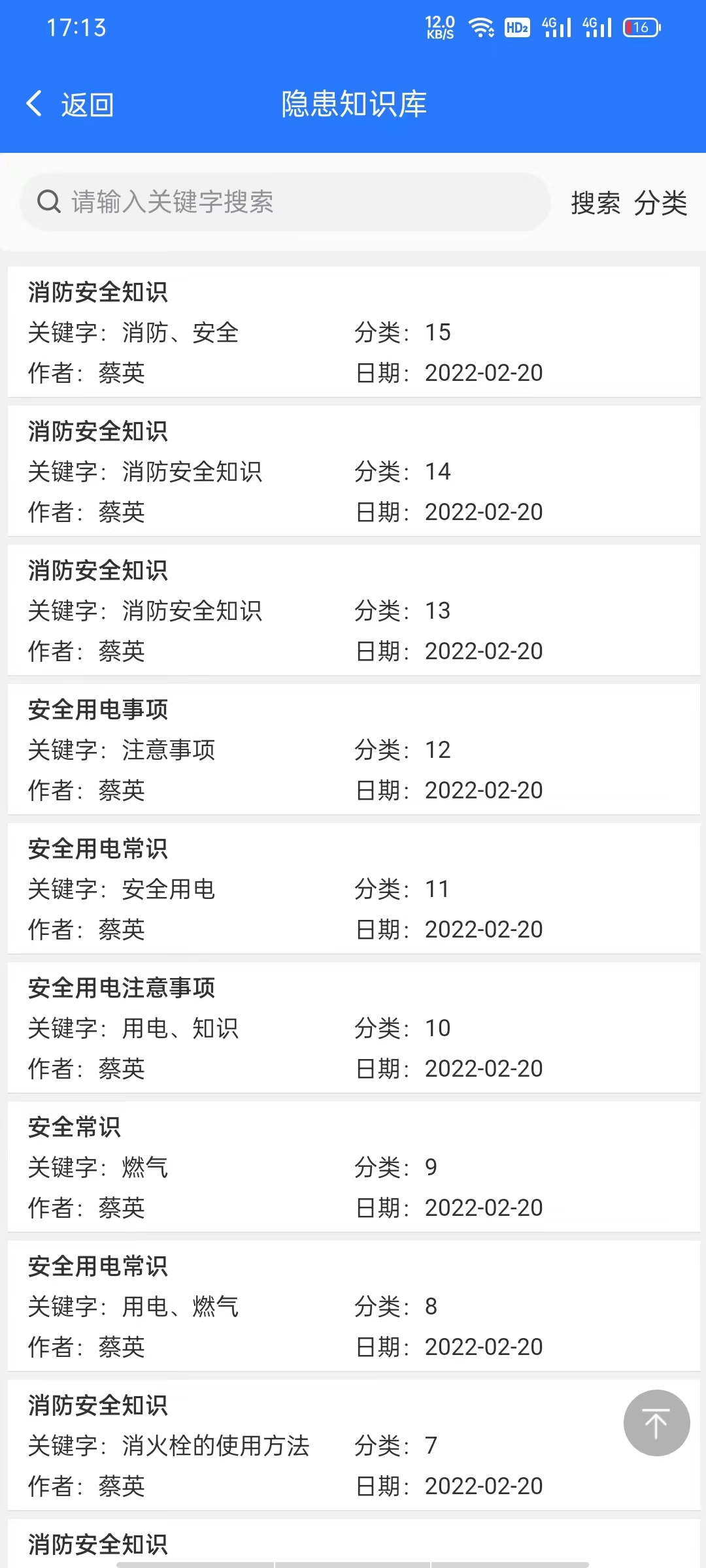Screen dimensions: 706x1568
Task: Open 消防安全知识 entry with 分类 14
Action: coord(353,471)
